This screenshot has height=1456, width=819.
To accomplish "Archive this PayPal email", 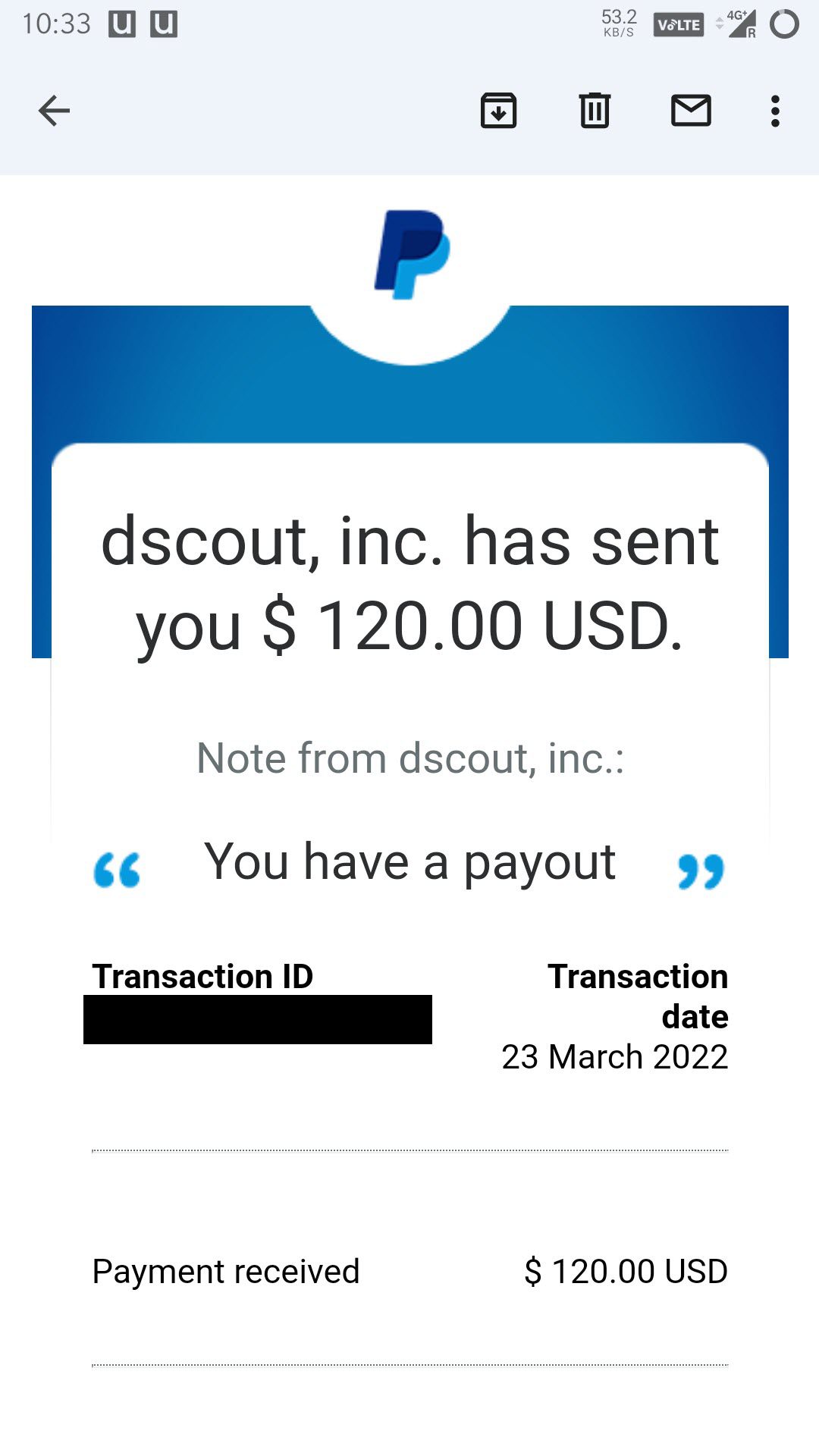I will coord(498,111).
